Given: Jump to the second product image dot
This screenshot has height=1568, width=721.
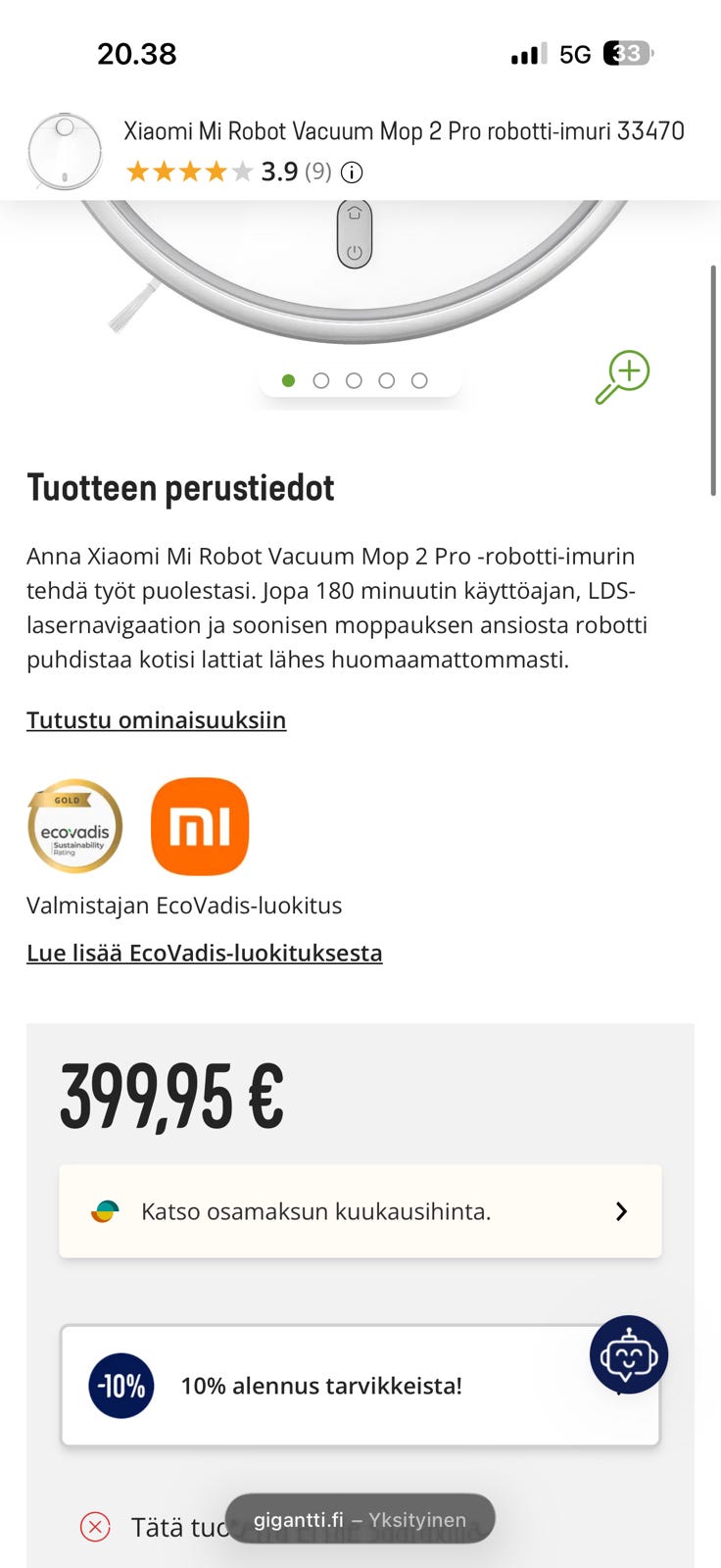Looking at the screenshot, I should (x=321, y=380).
